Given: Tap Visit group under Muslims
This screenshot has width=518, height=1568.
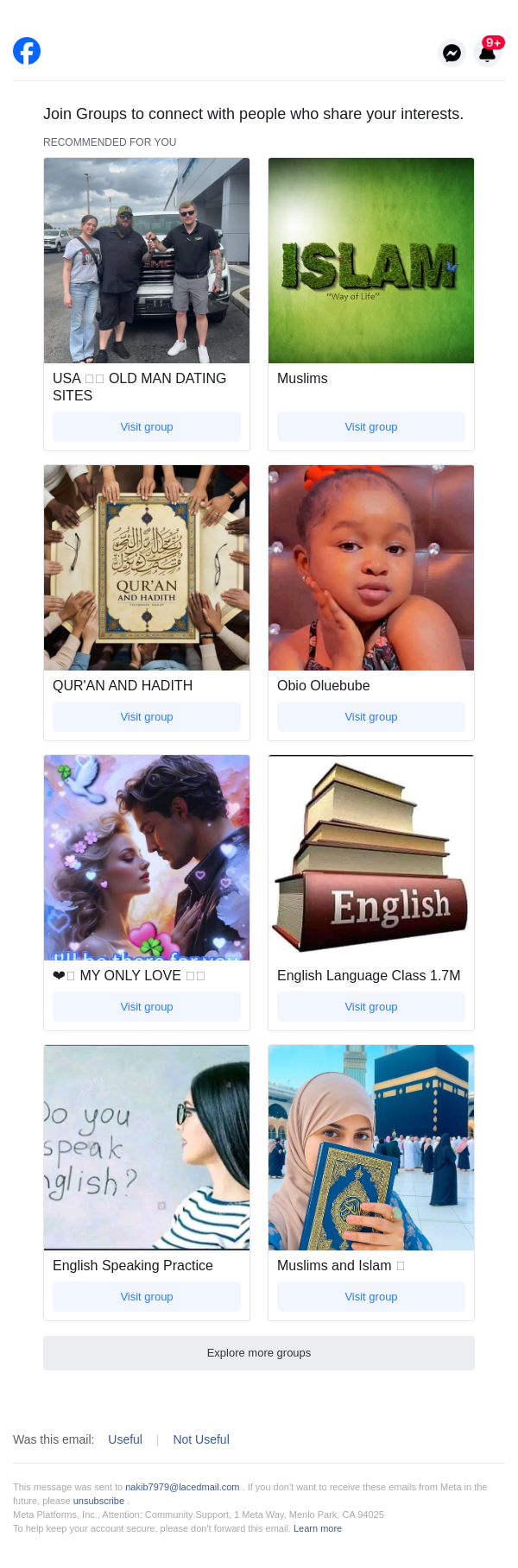Looking at the screenshot, I should tap(371, 427).
